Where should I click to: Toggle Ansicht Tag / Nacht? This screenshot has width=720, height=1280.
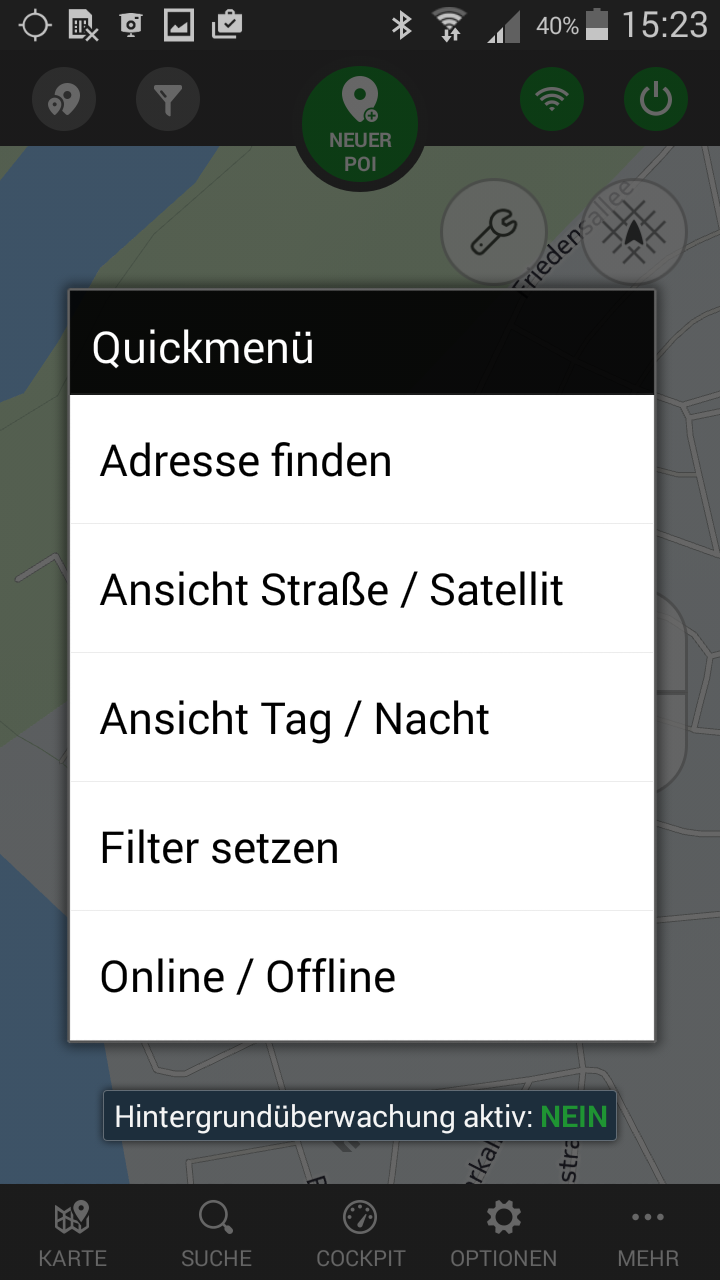click(360, 718)
